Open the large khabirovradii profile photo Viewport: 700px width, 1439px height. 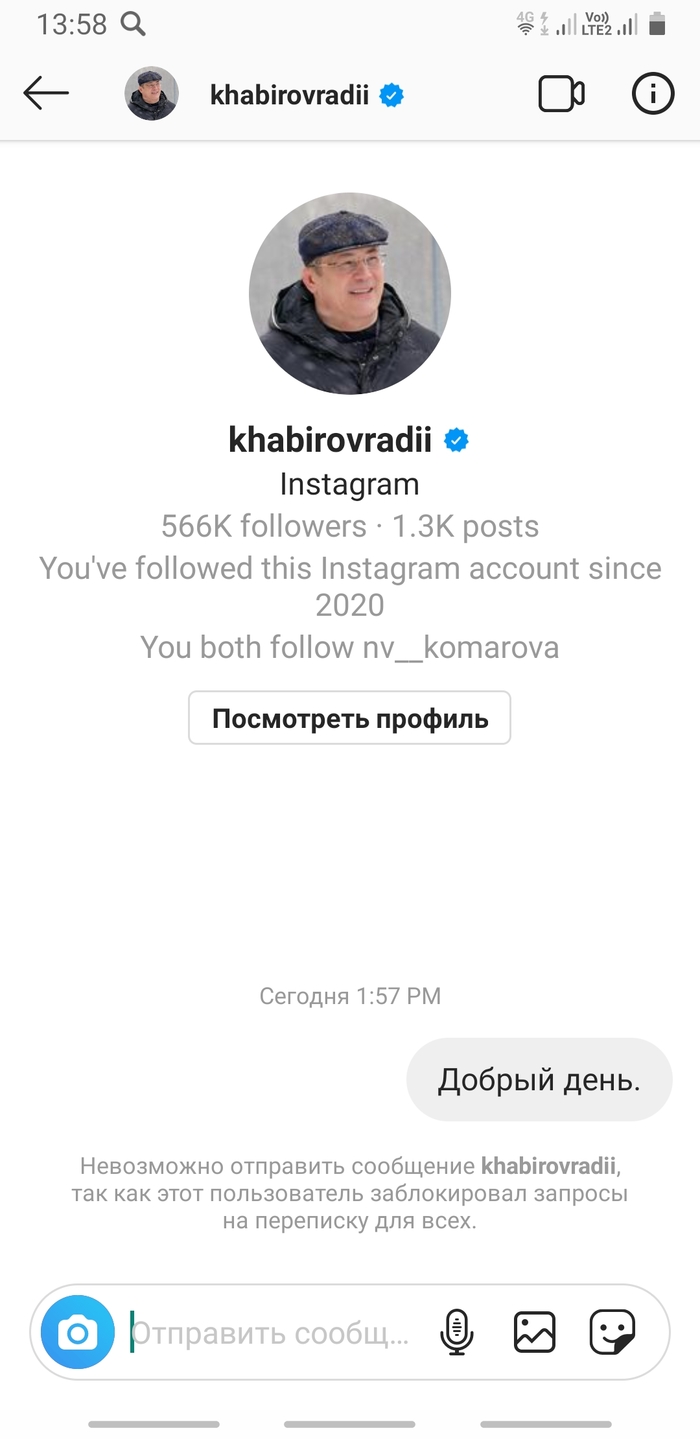tap(350, 293)
